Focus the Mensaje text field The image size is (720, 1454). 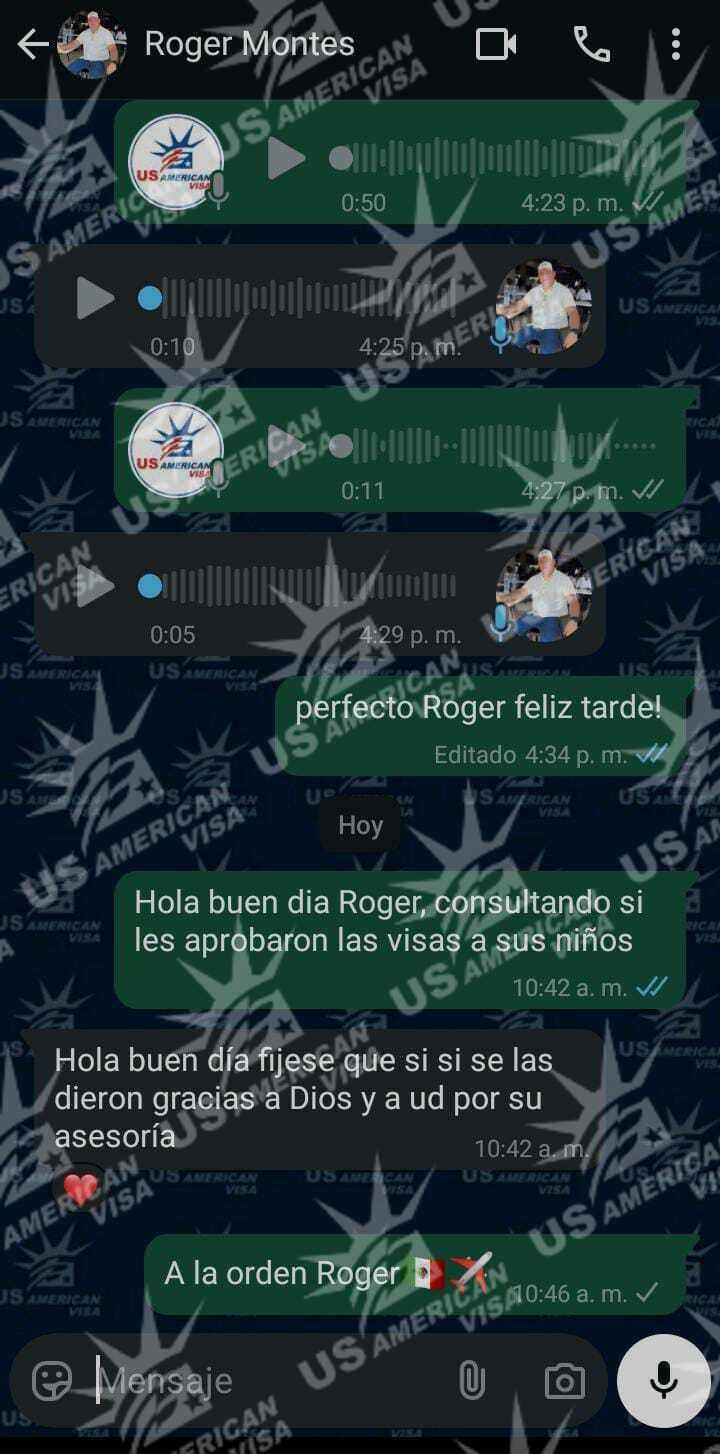pos(270,1381)
